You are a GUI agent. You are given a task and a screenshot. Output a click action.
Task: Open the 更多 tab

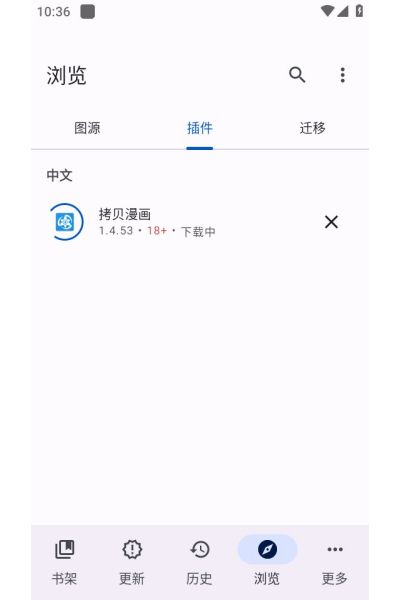coord(335,562)
